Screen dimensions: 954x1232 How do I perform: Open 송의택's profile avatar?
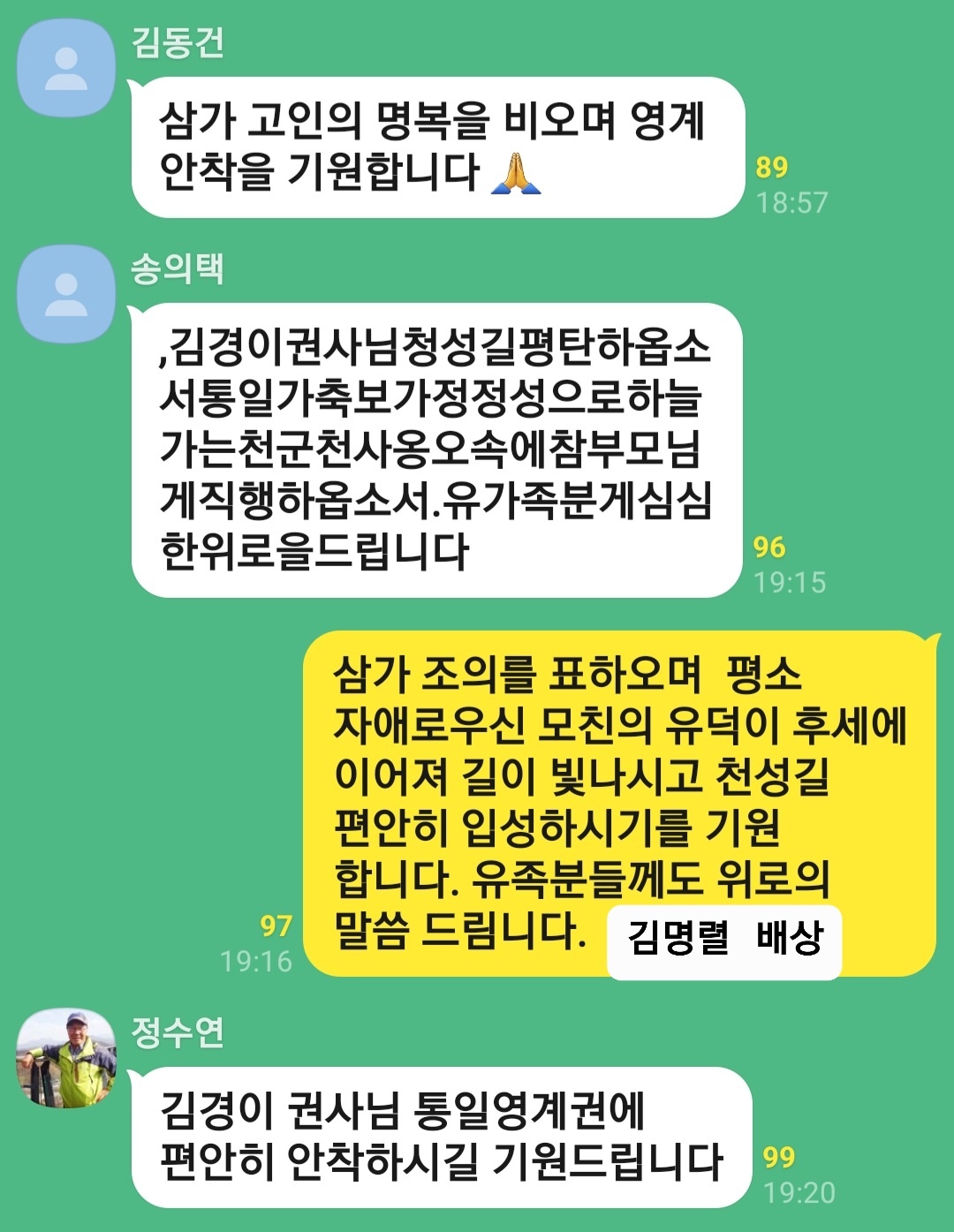[66, 293]
